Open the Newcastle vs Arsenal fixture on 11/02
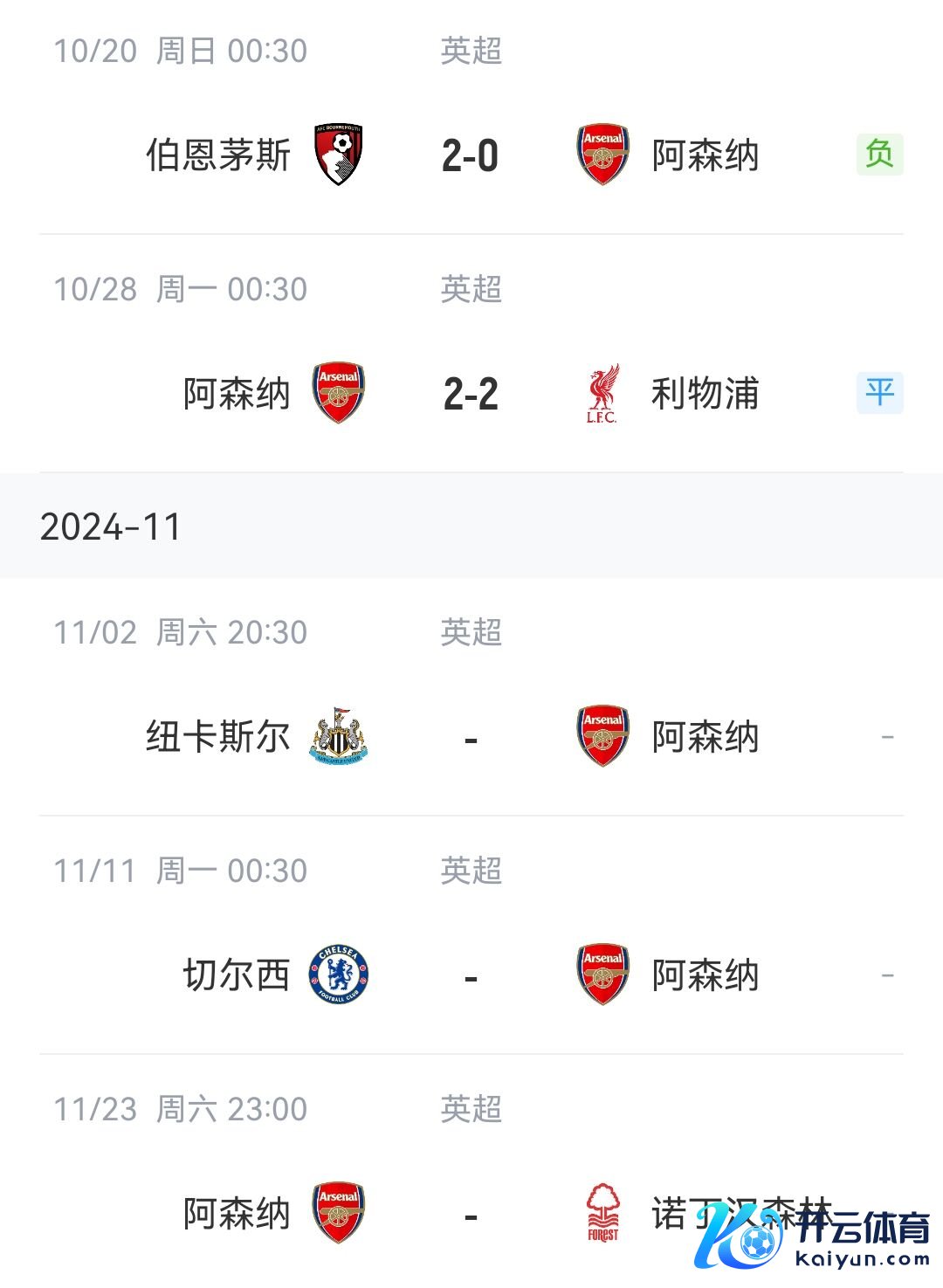943x1288 pixels. (x=470, y=738)
